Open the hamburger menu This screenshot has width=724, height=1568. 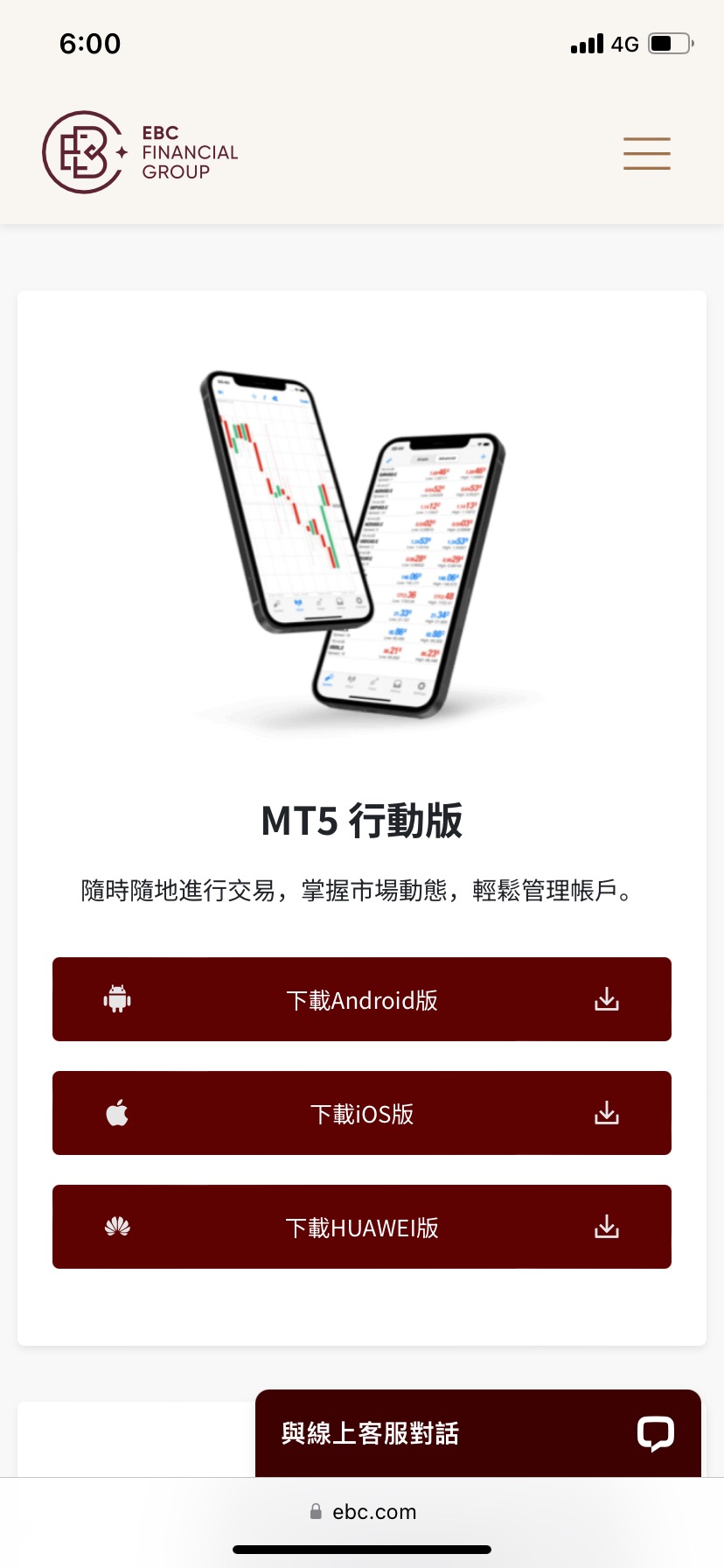click(x=646, y=153)
